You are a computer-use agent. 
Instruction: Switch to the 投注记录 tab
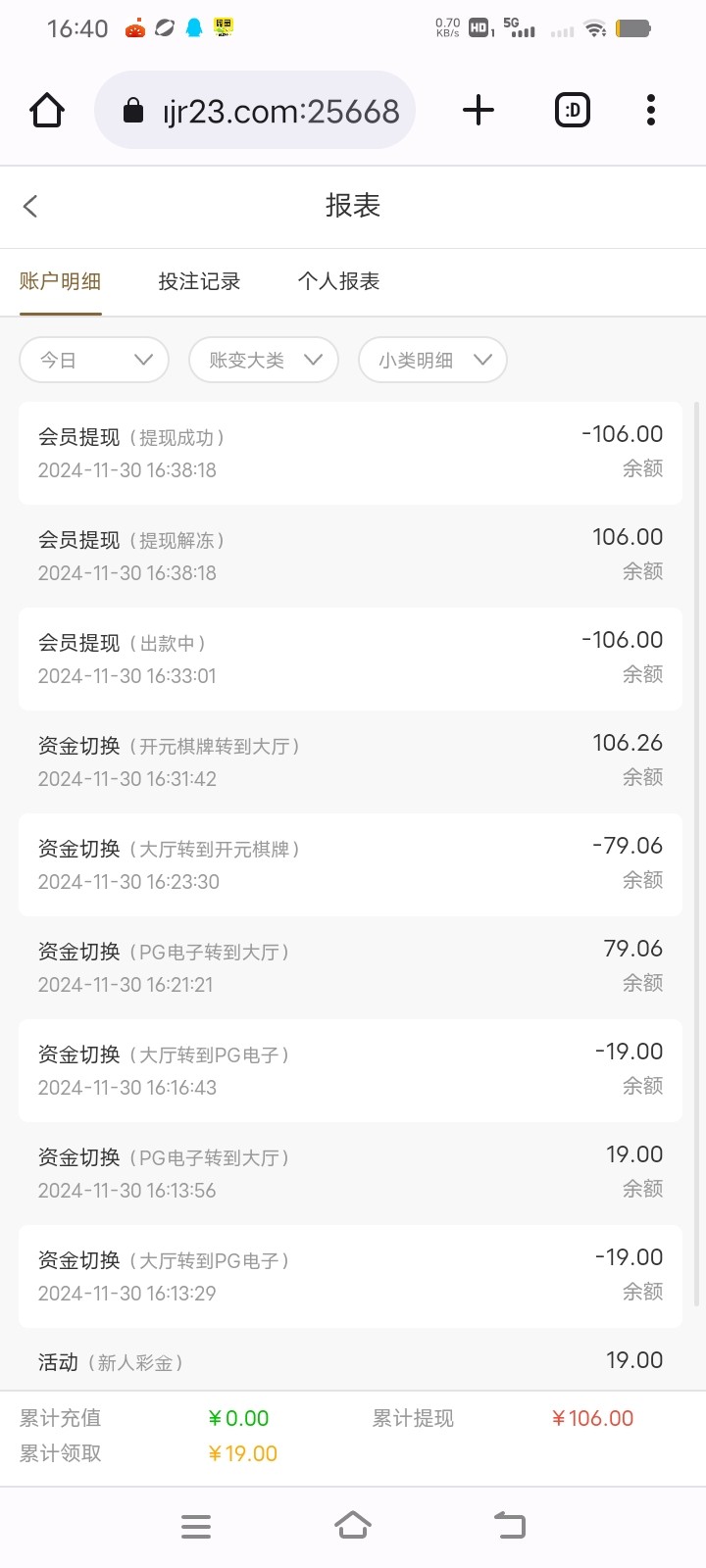tap(199, 281)
